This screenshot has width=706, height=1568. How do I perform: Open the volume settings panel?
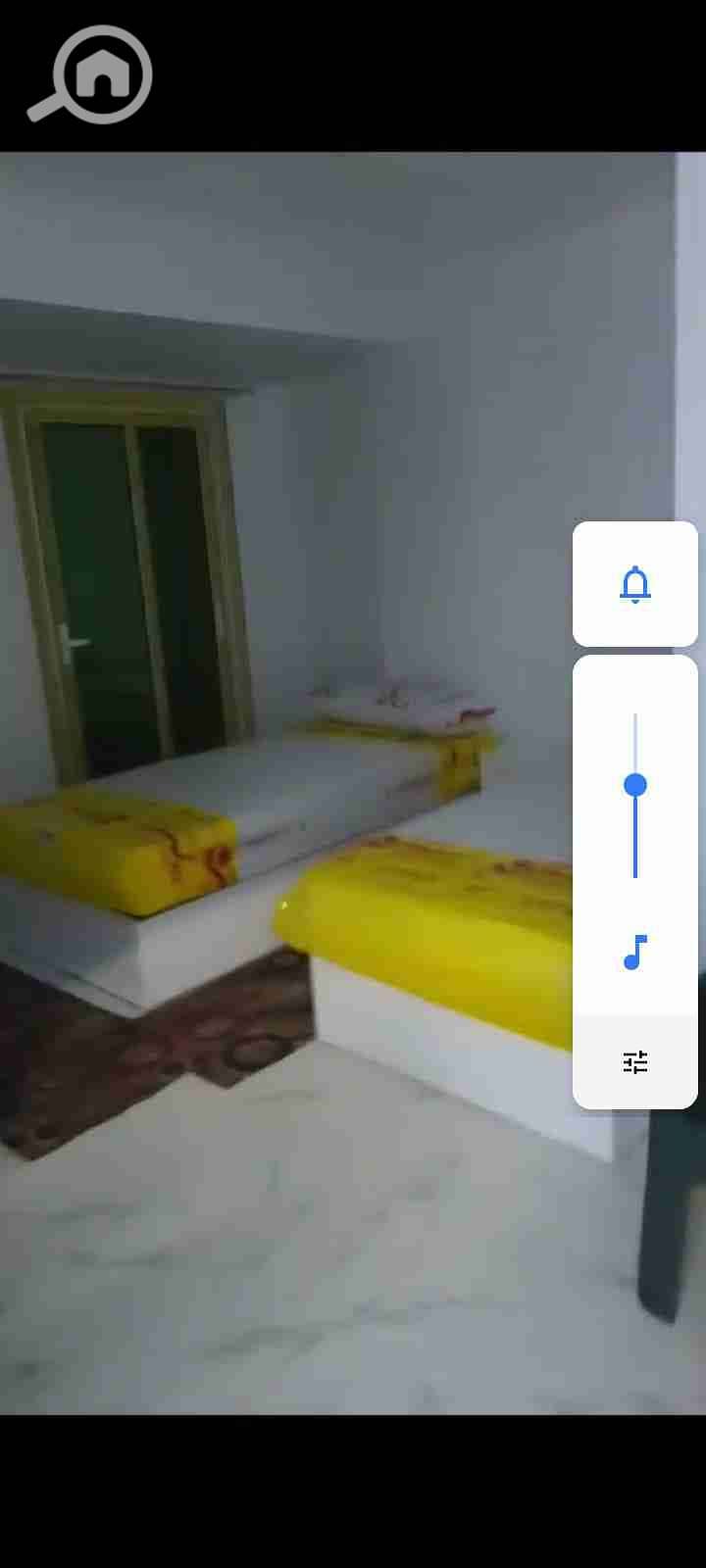635,1062
